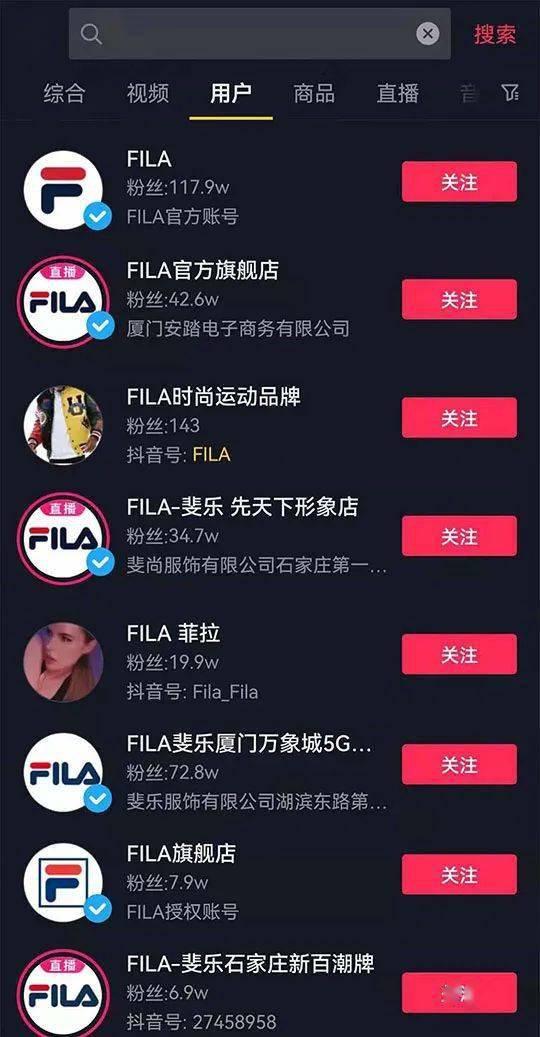
Task: Clear the search box text
Action: 428,34
